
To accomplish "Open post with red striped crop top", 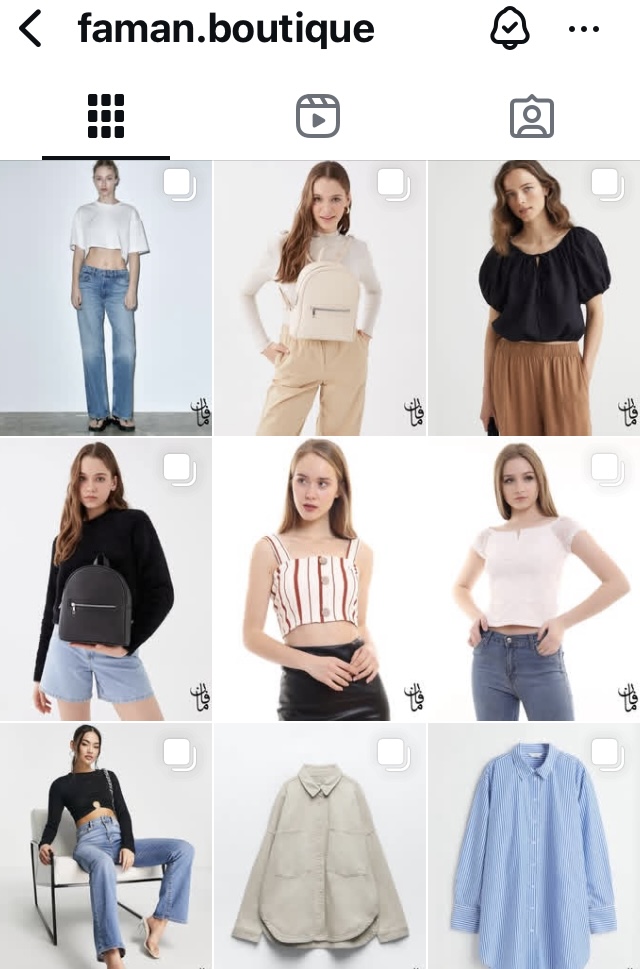I will click(x=319, y=580).
